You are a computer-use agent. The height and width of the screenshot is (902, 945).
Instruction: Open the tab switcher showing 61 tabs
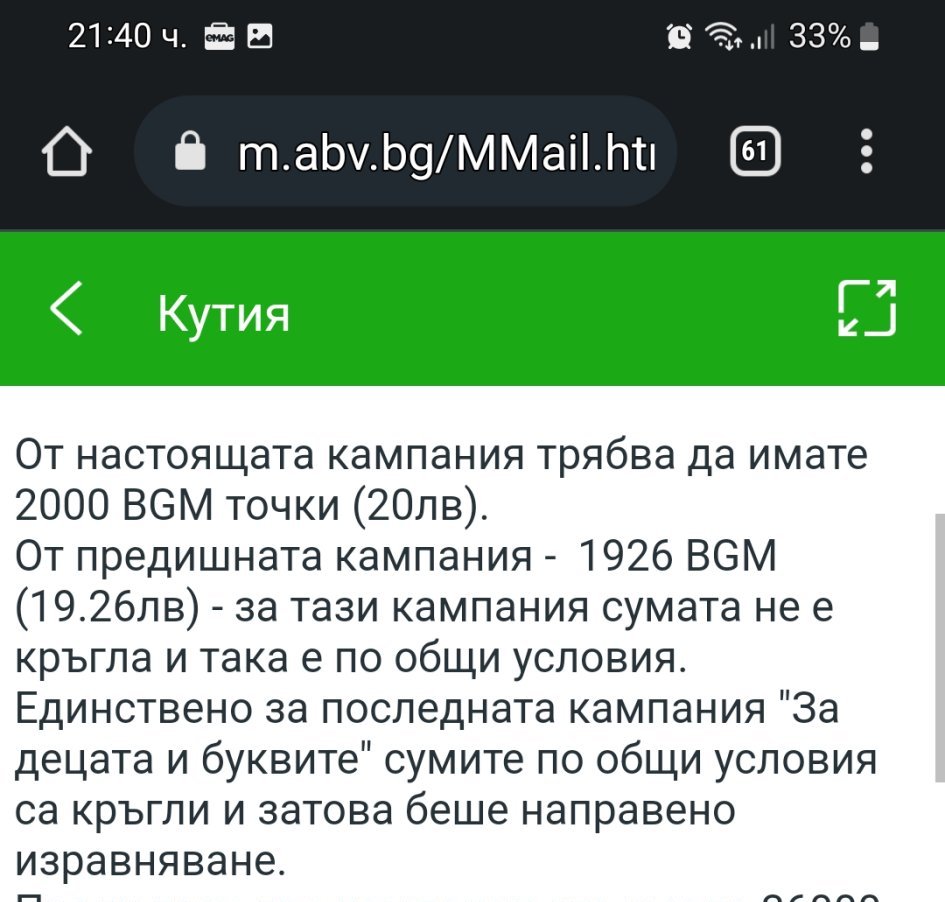coord(755,152)
